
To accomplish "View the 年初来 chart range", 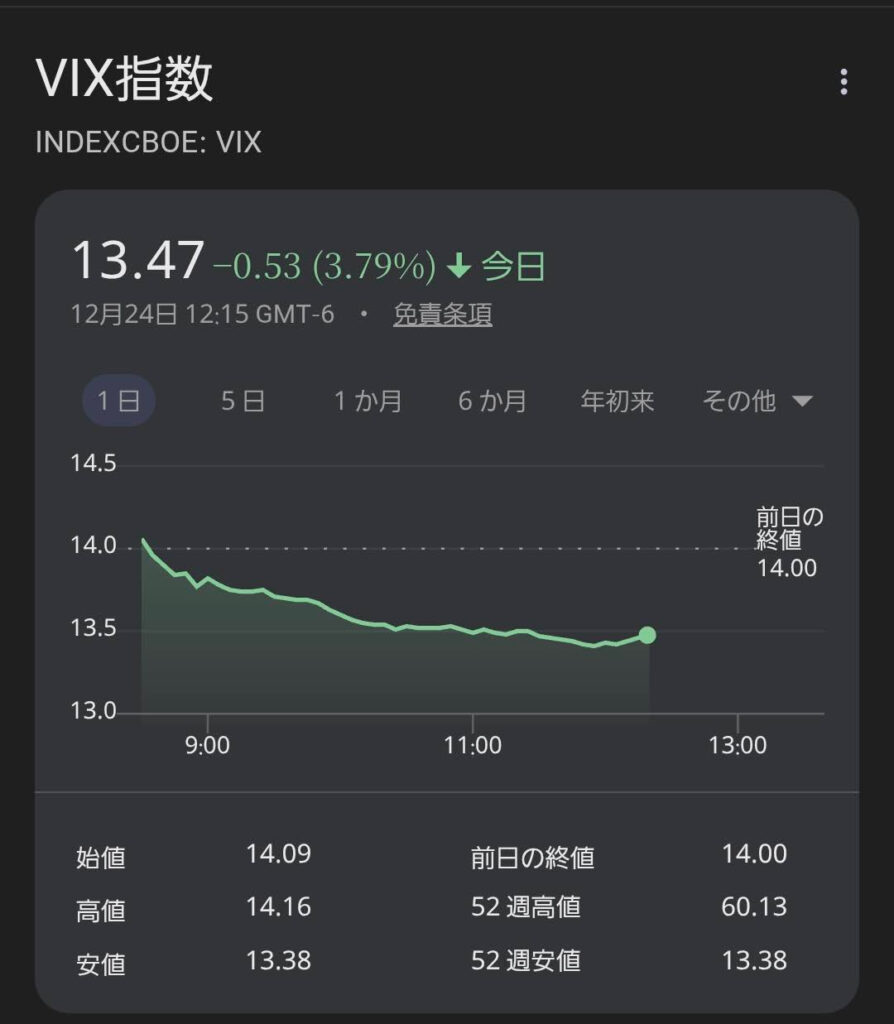I will click(617, 401).
